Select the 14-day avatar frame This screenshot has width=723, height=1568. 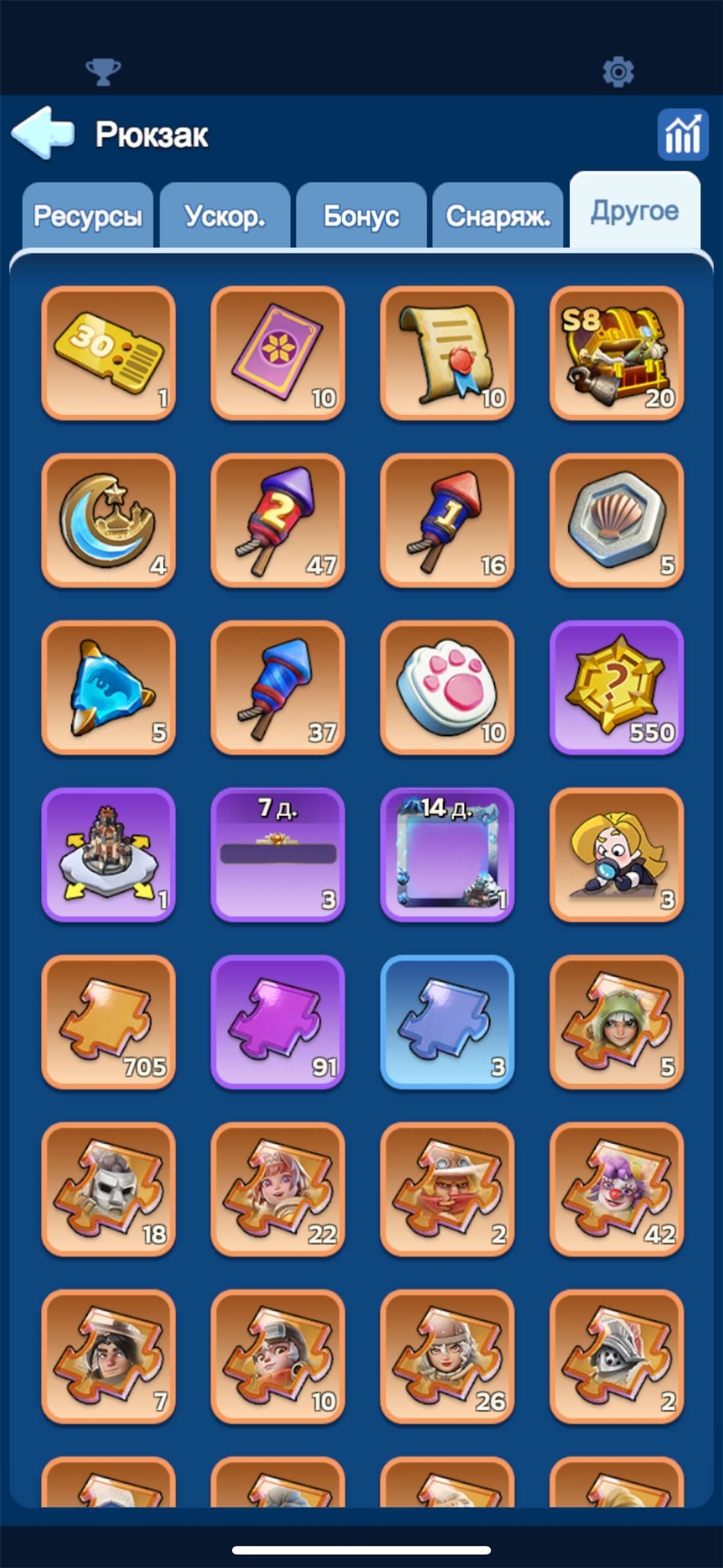[447, 855]
